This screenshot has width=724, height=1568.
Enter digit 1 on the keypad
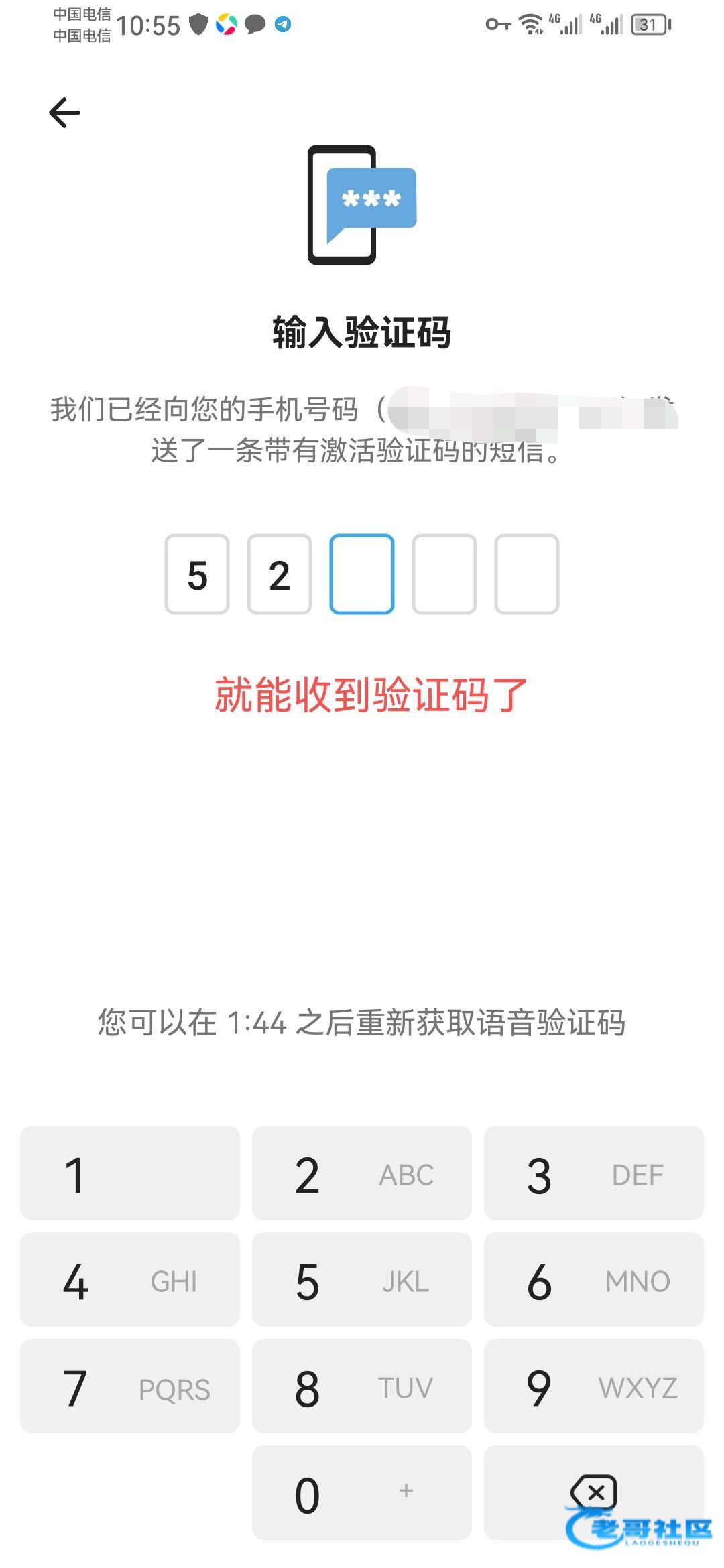click(x=130, y=1173)
